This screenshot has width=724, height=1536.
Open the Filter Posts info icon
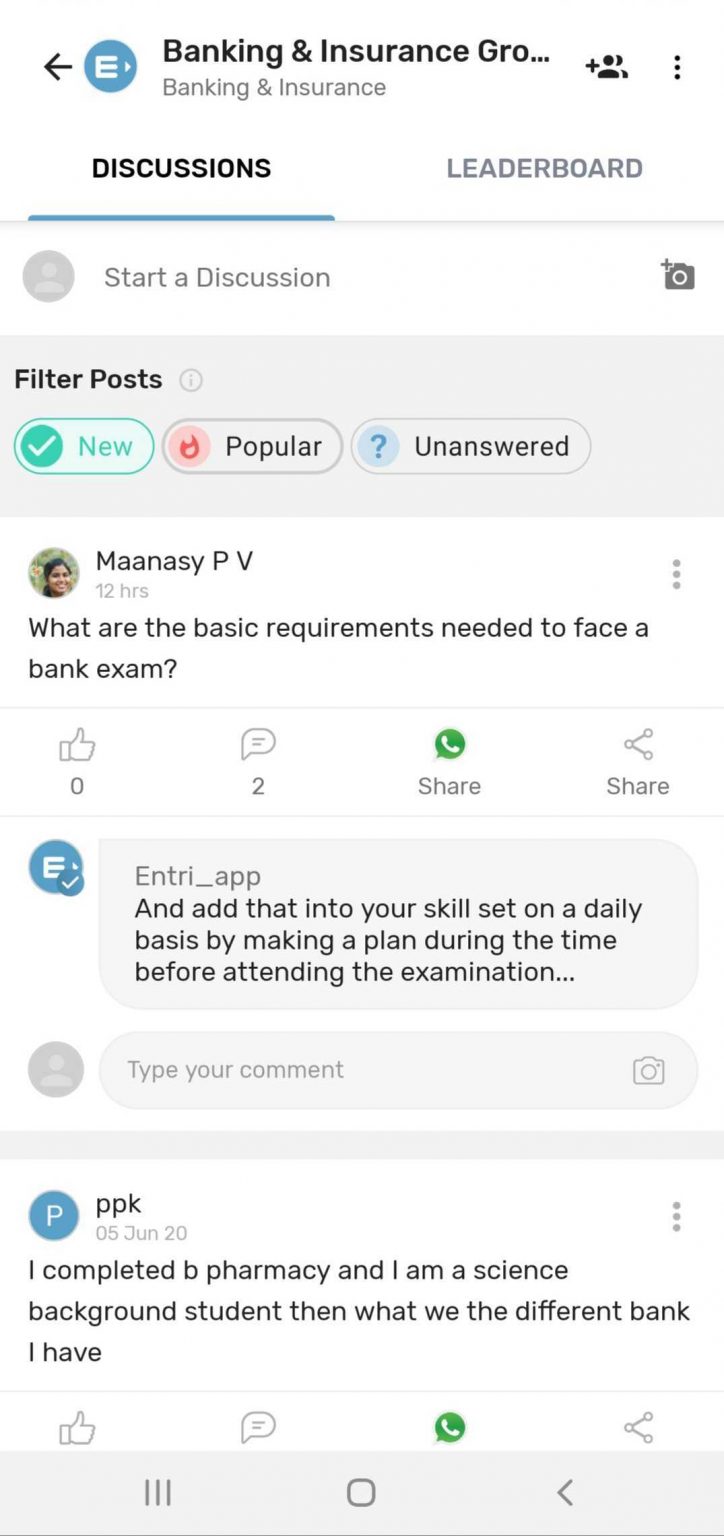pos(190,380)
